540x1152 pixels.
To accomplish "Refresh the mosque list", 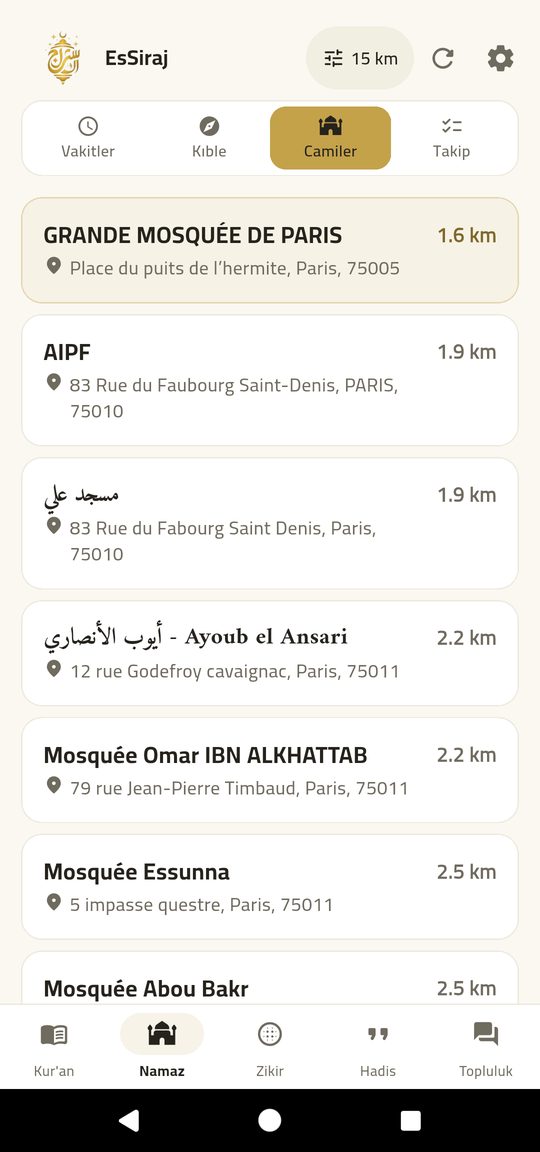I will 442,58.
